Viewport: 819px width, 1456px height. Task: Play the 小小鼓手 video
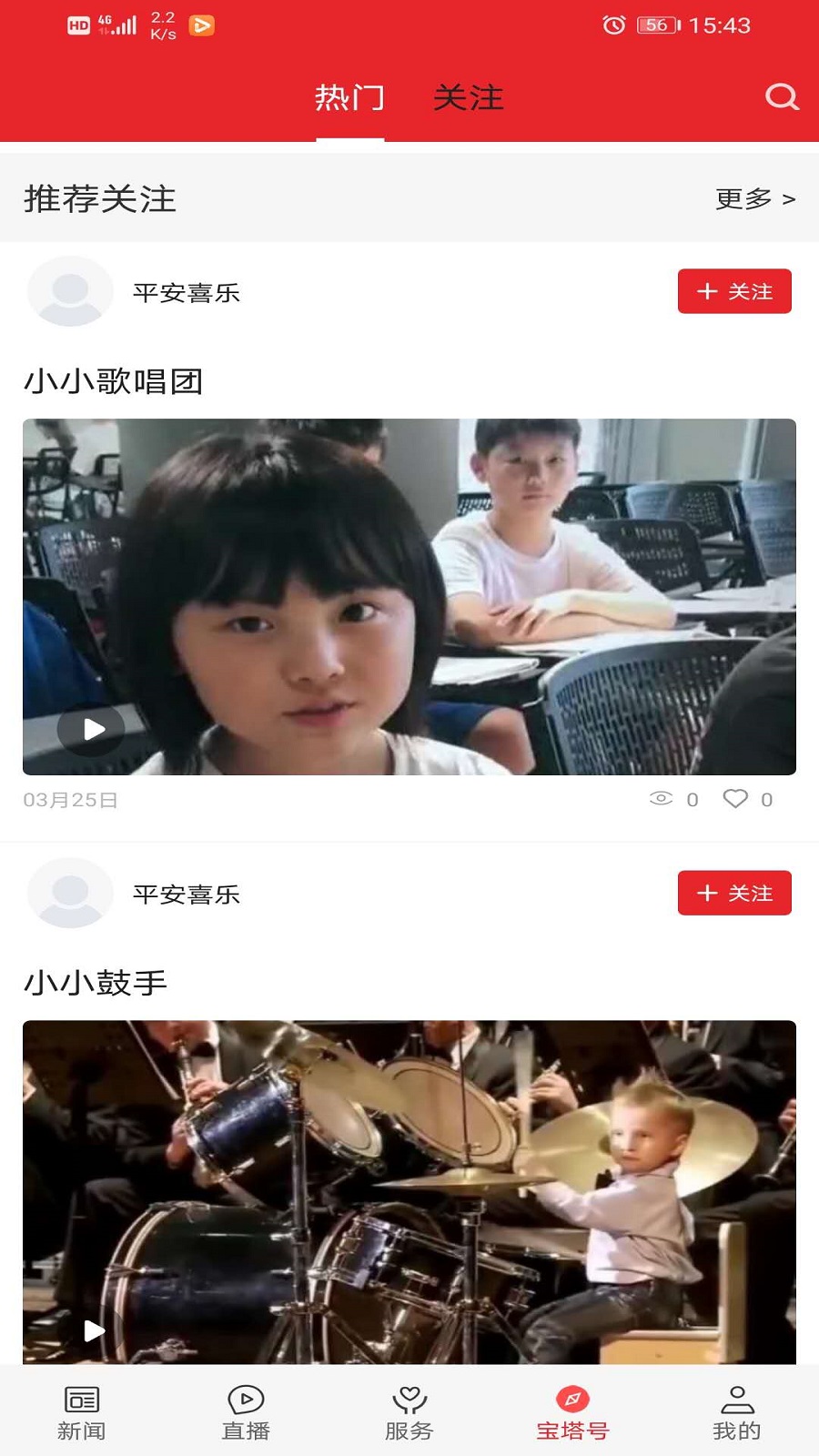(94, 1330)
